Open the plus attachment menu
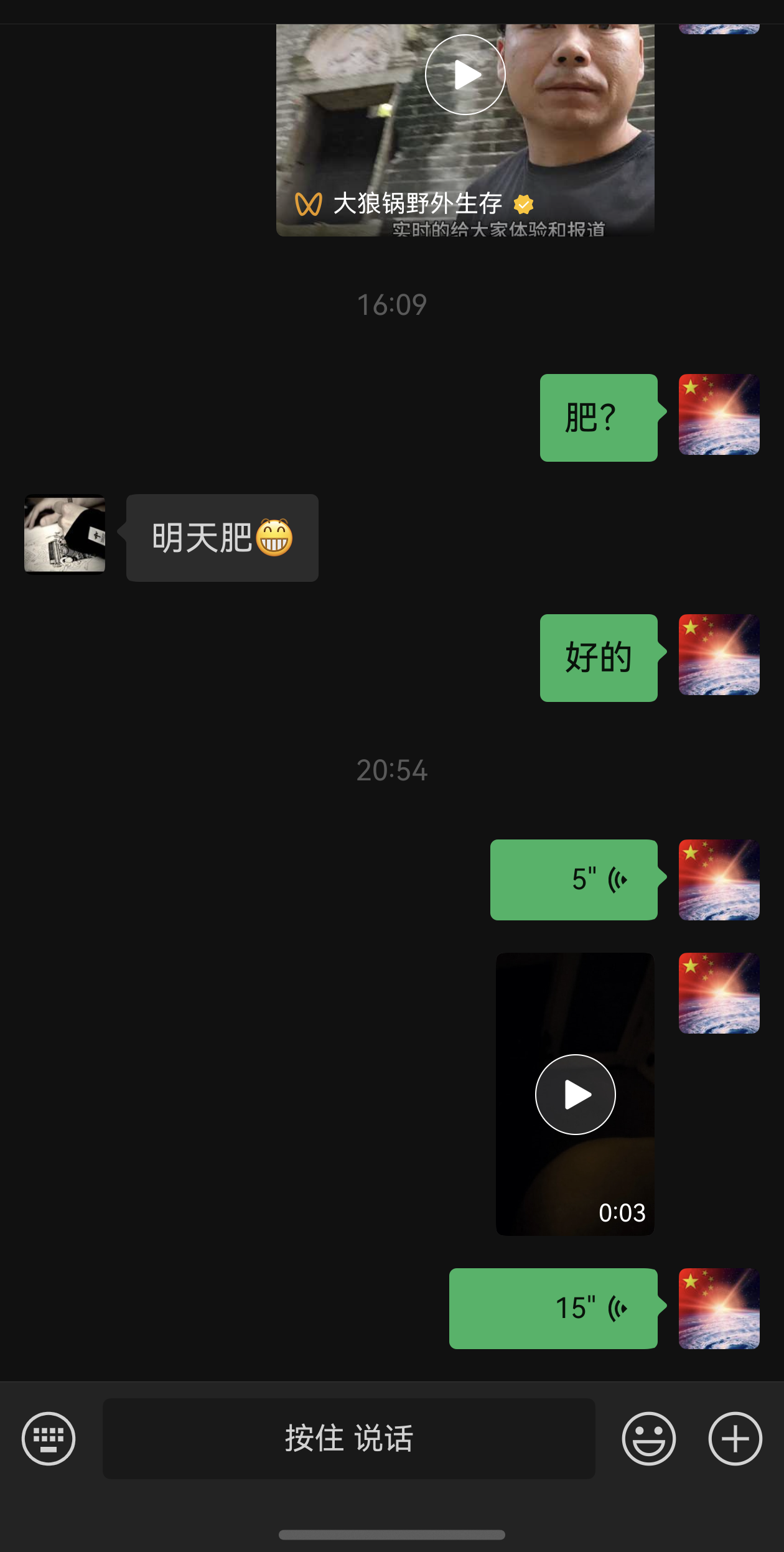 point(735,1439)
